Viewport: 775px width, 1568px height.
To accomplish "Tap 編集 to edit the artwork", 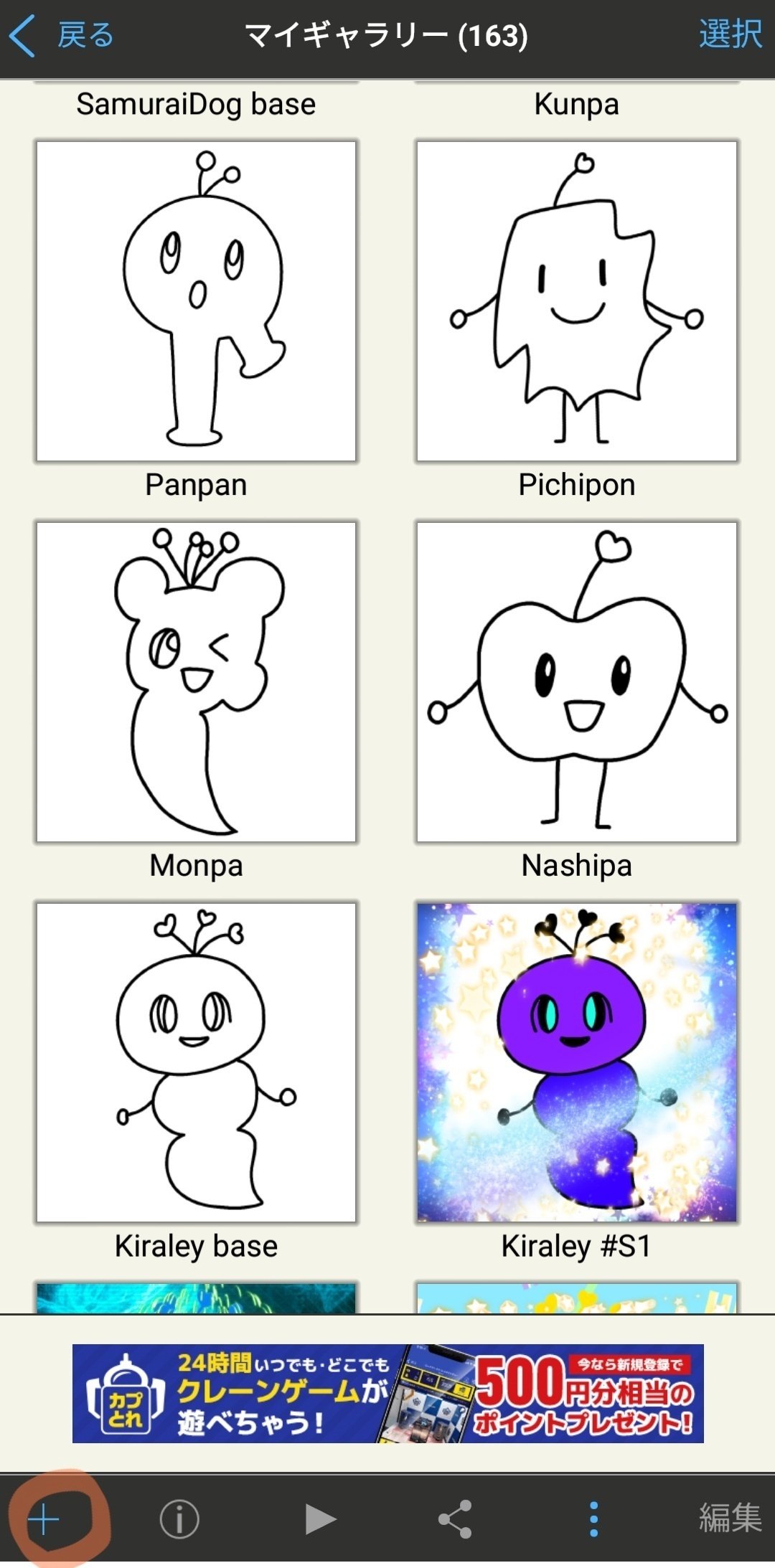I will coord(730,1519).
